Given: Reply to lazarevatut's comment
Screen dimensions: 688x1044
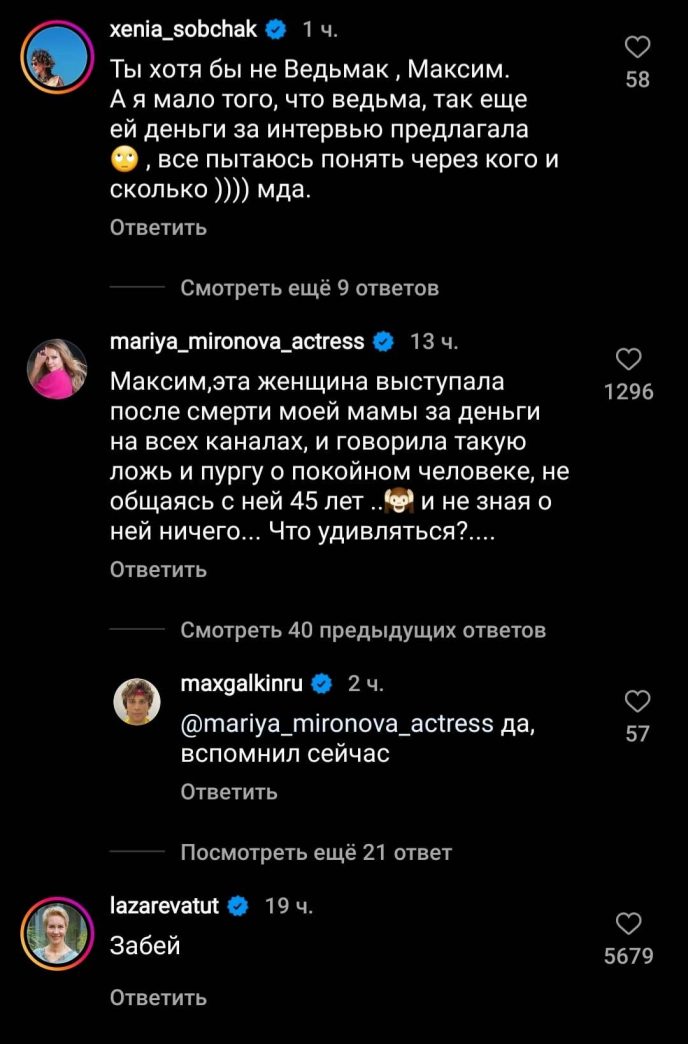Looking at the screenshot, I should pos(158,997).
